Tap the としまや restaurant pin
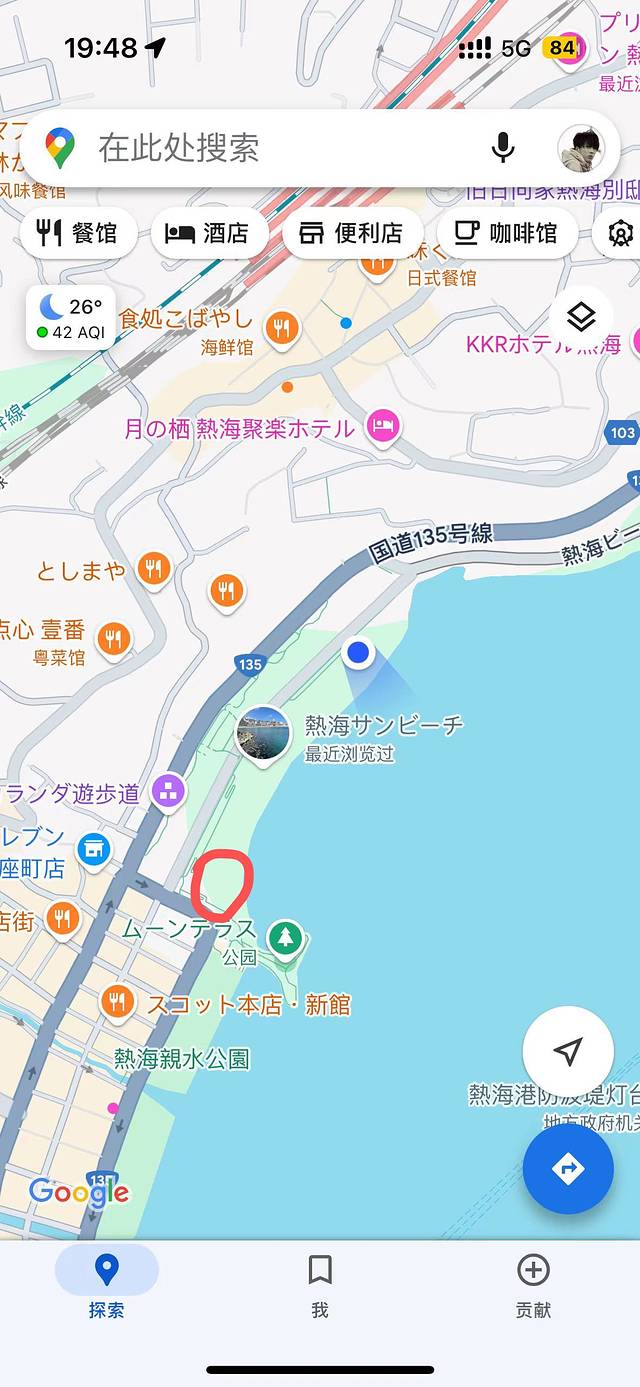Viewport: 640px width, 1387px height. coord(153,569)
